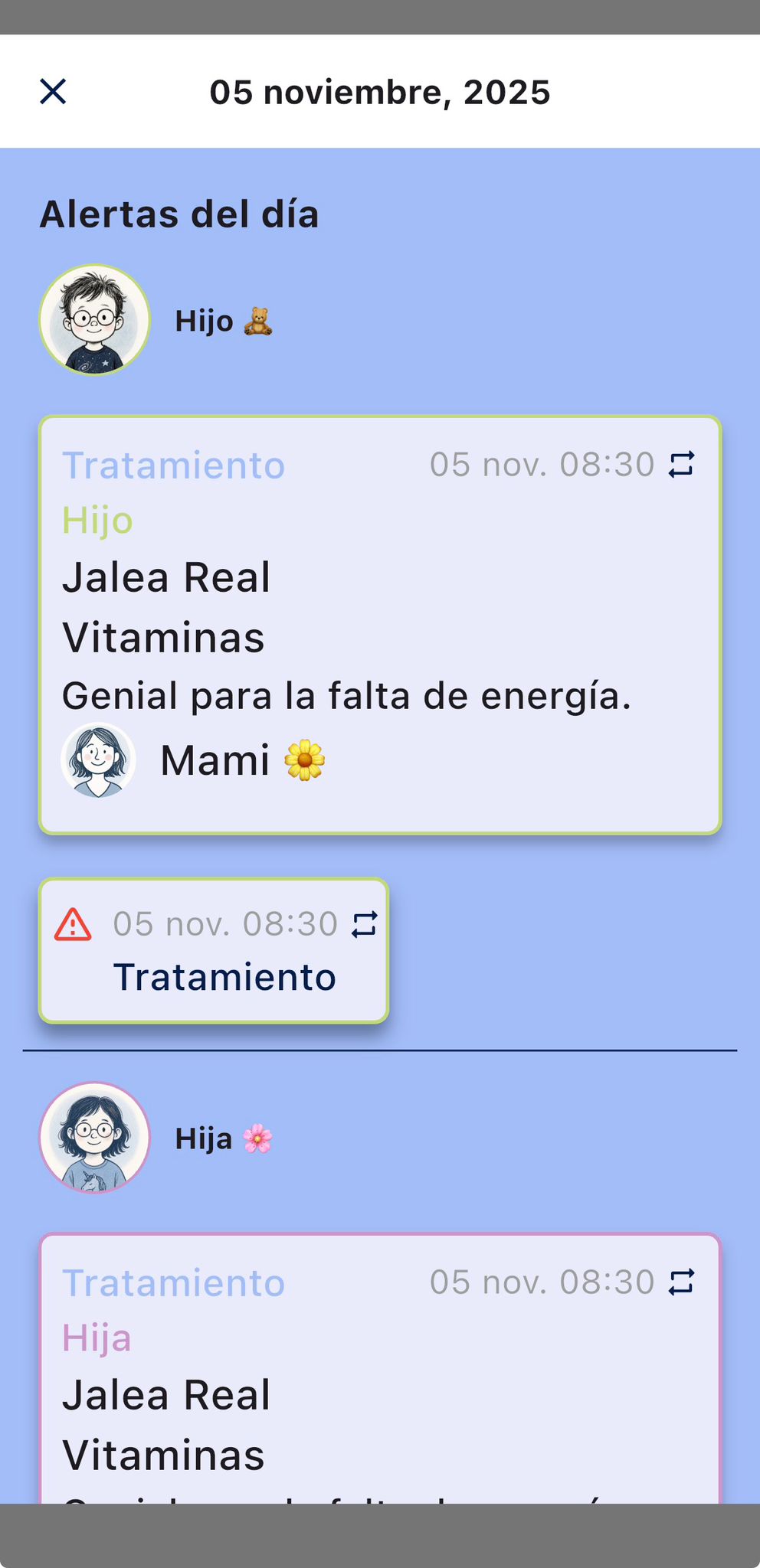The height and width of the screenshot is (1568, 760).
Task: Click Mami's avatar inside the treatment card
Action: click(98, 759)
